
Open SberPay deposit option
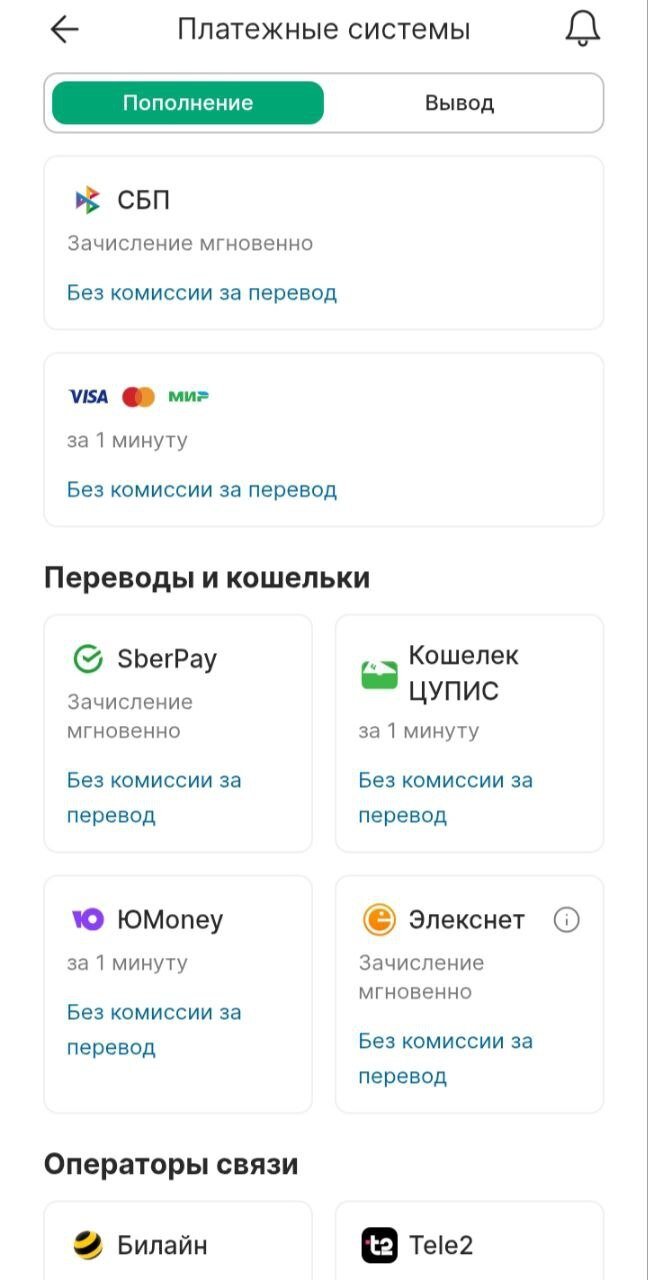pyautogui.click(x=178, y=733)
